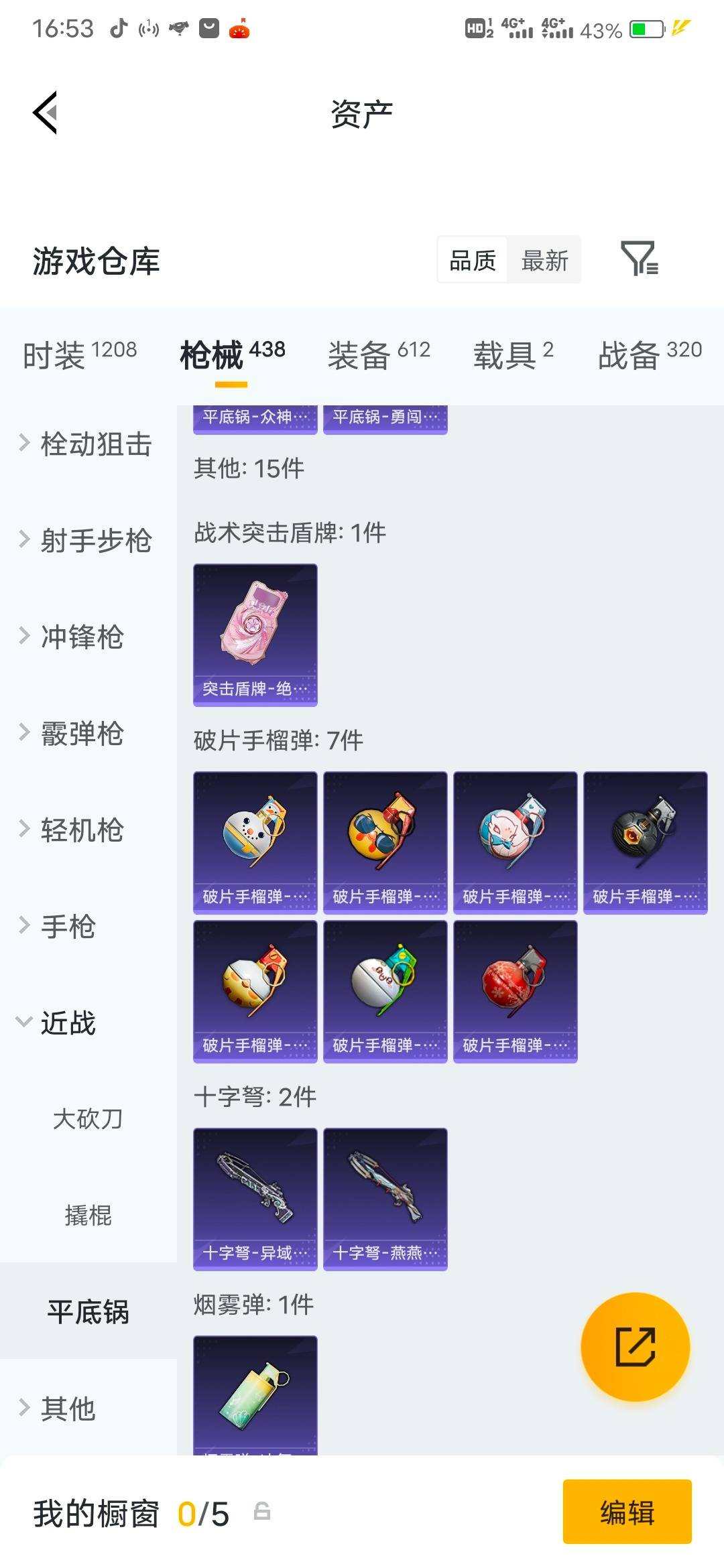Switch sorting to 品质
The image size is (724, 1568).
(471, 260)
